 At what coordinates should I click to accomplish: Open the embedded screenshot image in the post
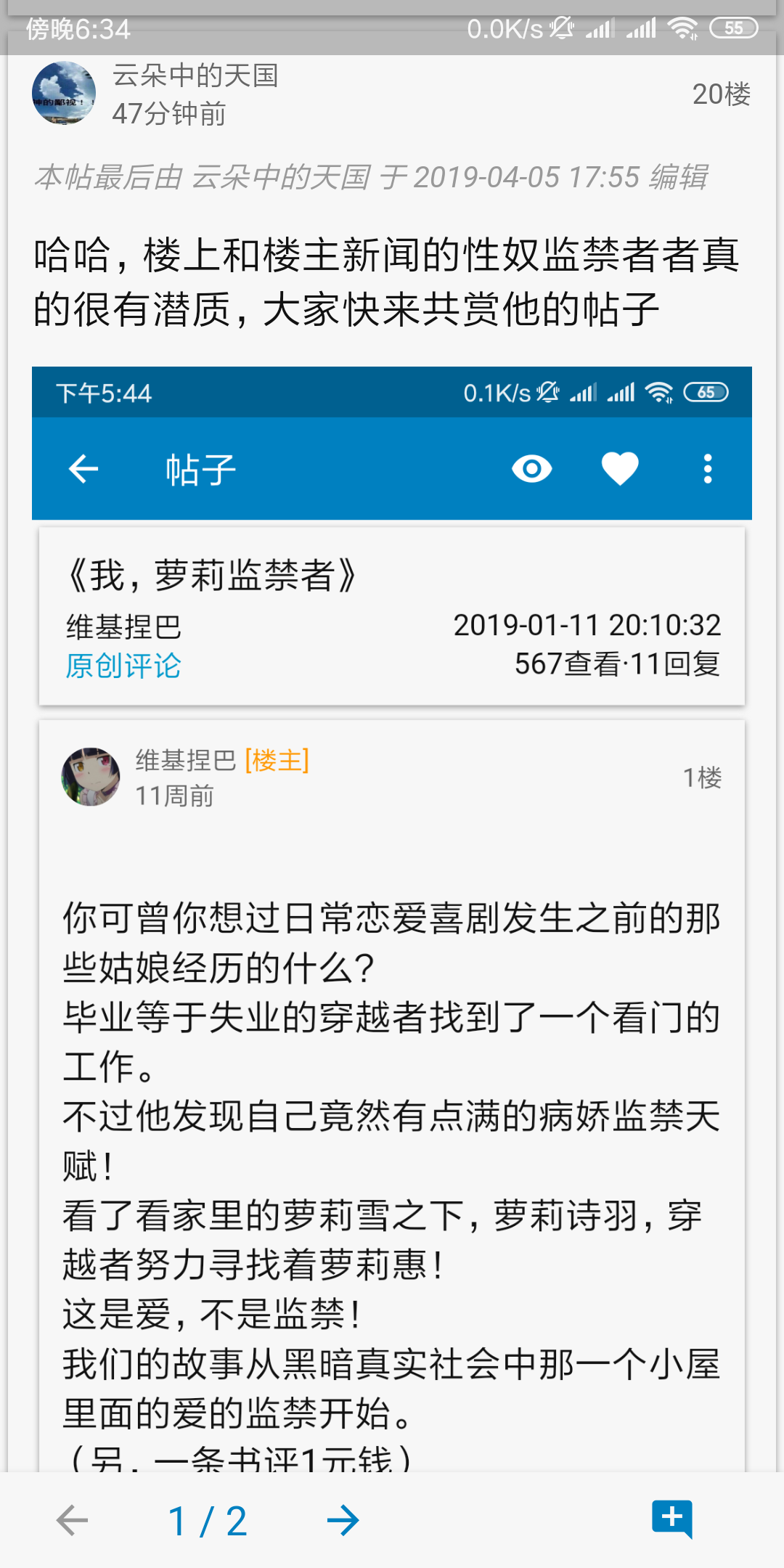click(392, 915)
